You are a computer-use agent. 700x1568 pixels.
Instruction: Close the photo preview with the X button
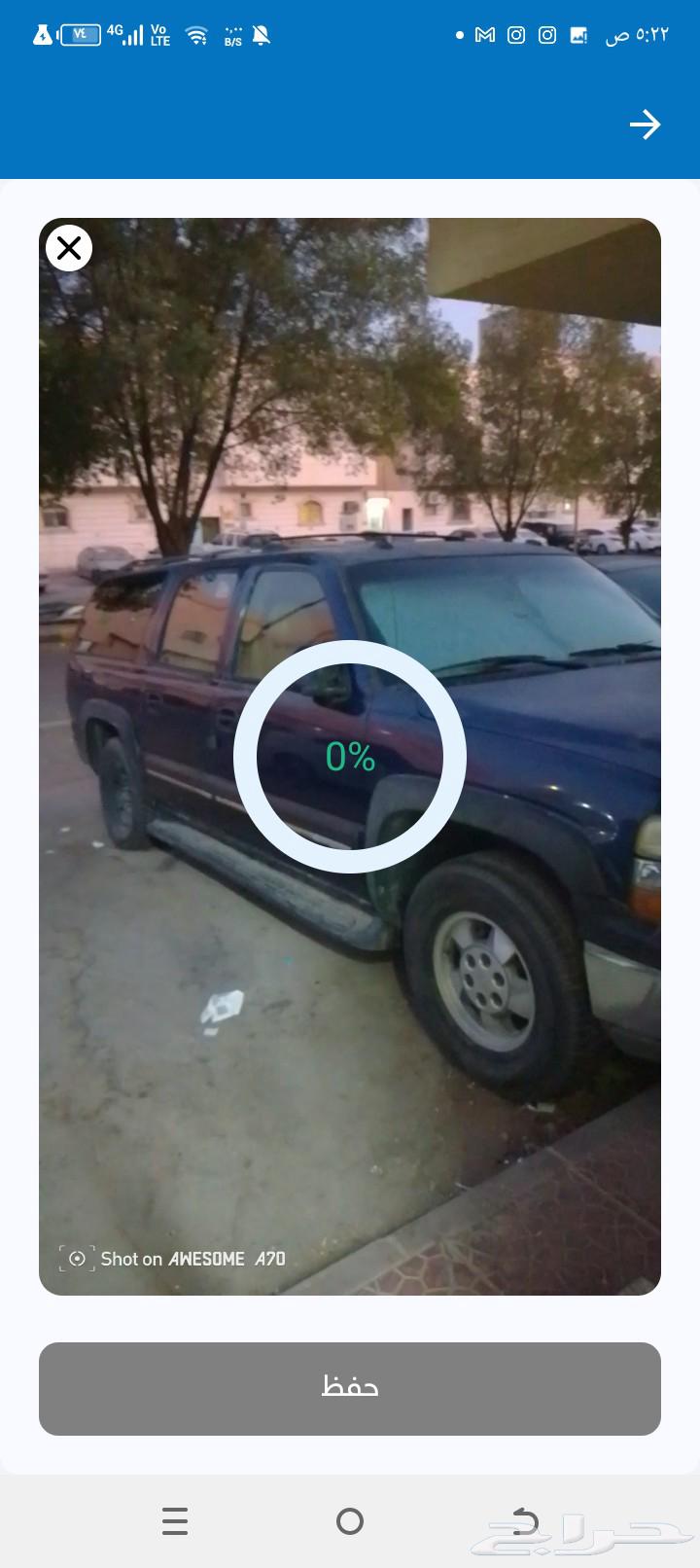click(68, 248)
